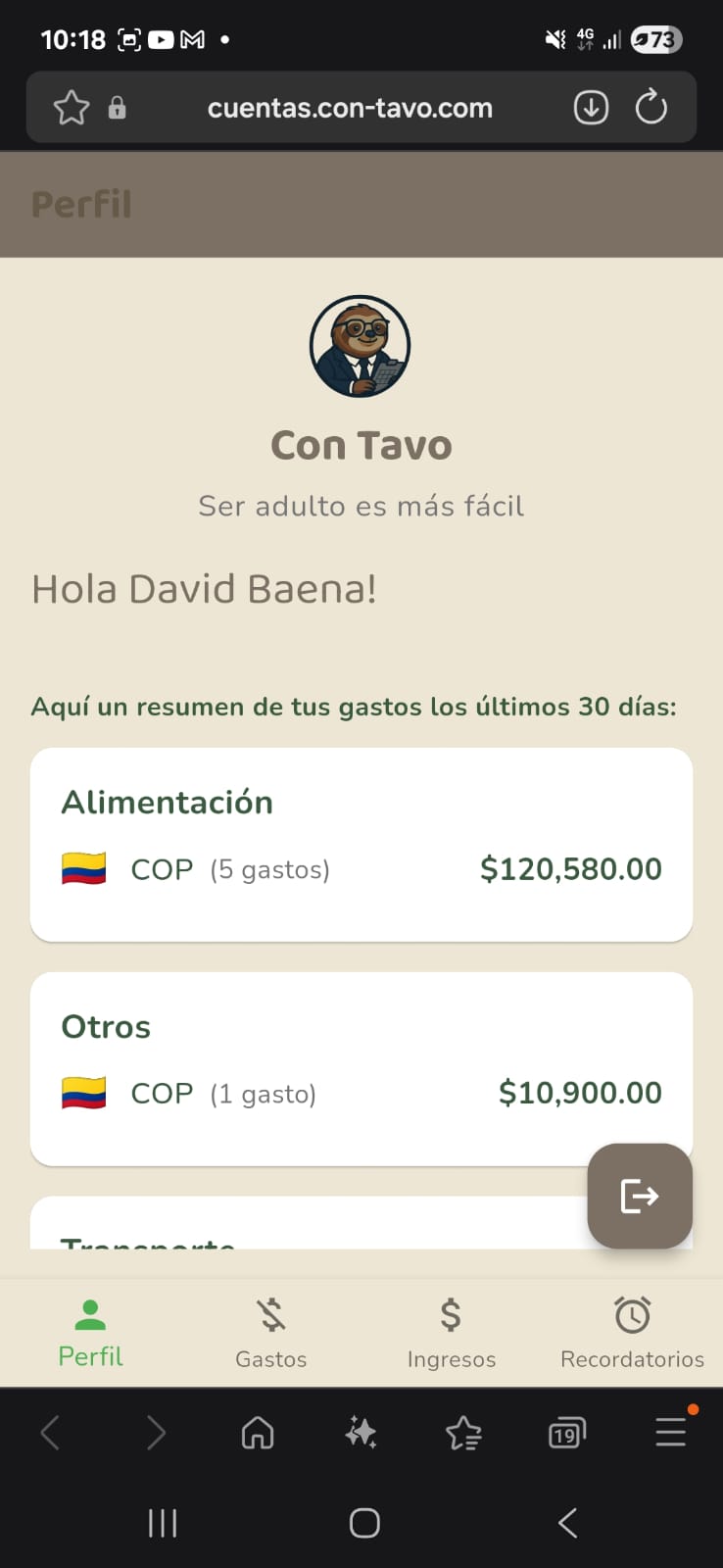Go back with the system back button

[567, 1523]
